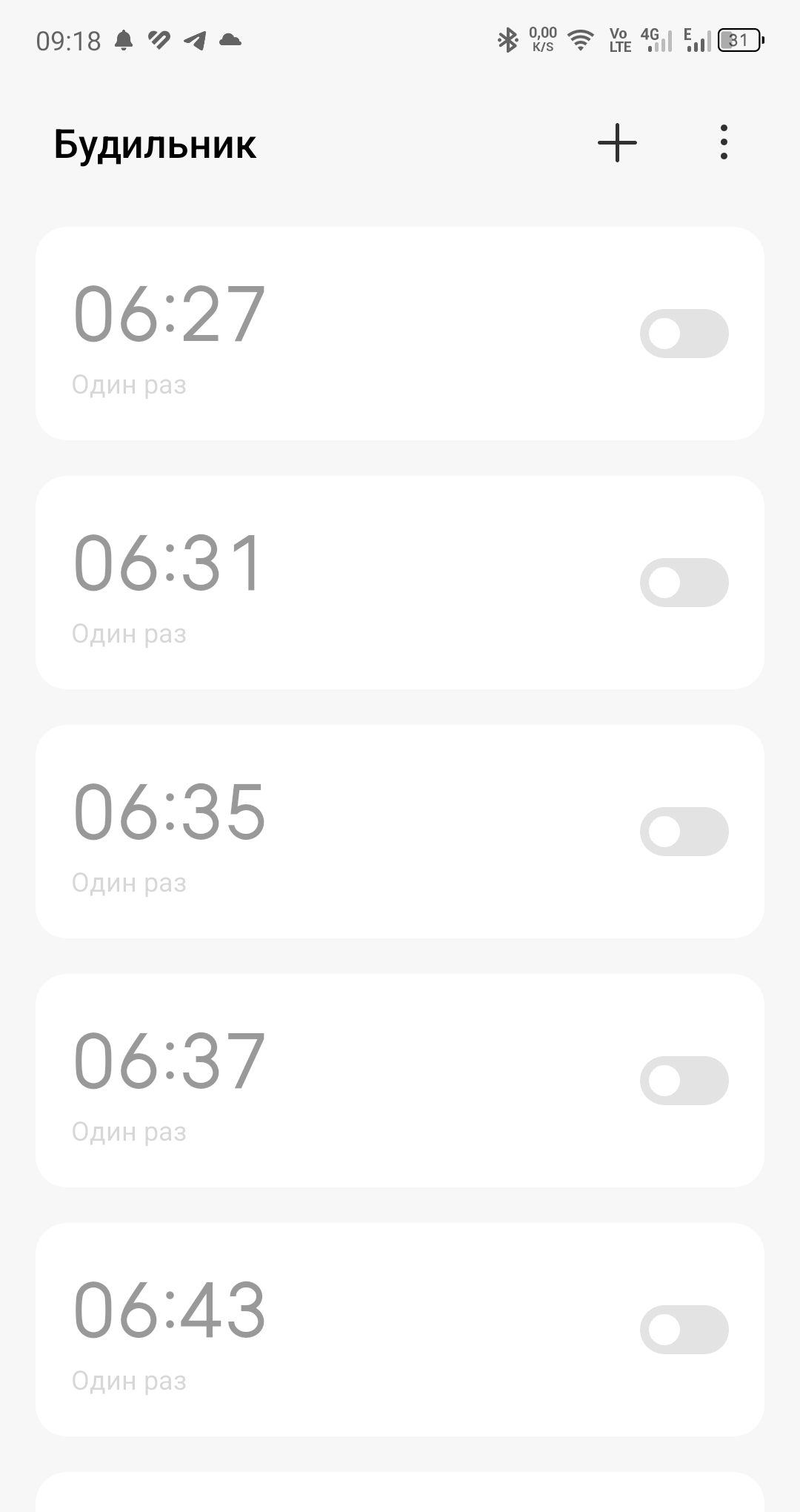This screenshot has height=1512, width=800.
Task: Toggle the 06:43 alarm on
Action: click(x=684, y=1330)
